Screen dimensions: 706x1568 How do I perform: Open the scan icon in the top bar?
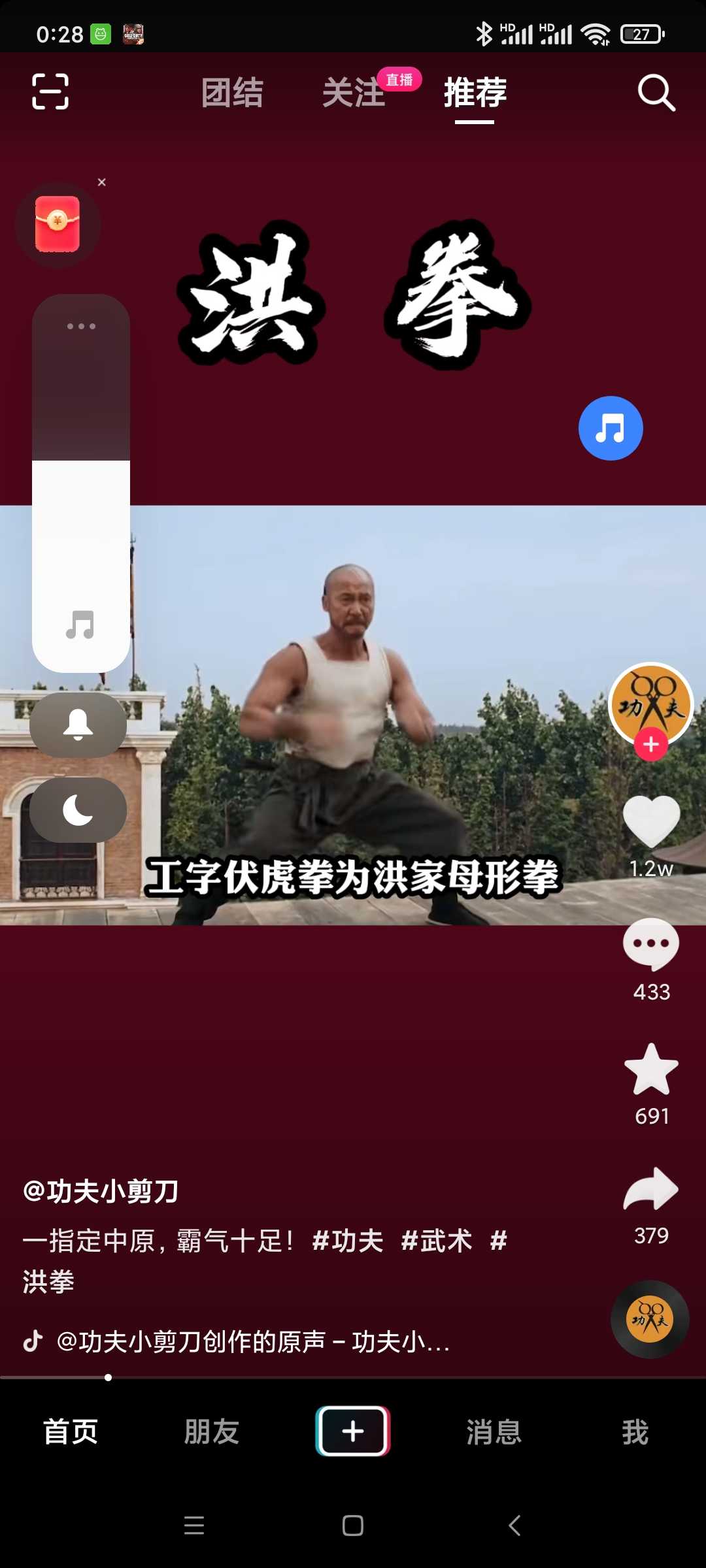(50, 91)
